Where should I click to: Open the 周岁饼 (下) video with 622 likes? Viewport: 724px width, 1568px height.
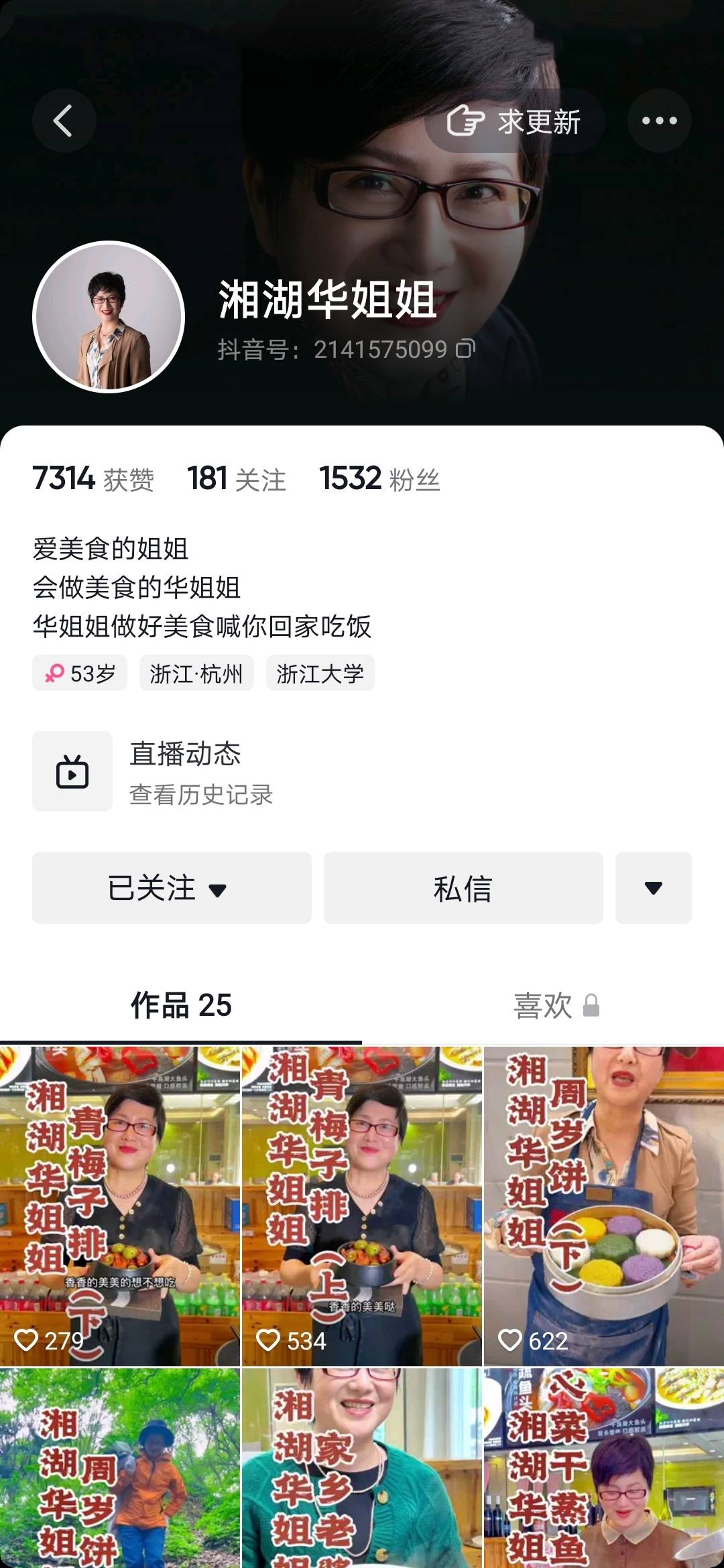tap(603, 1206)
